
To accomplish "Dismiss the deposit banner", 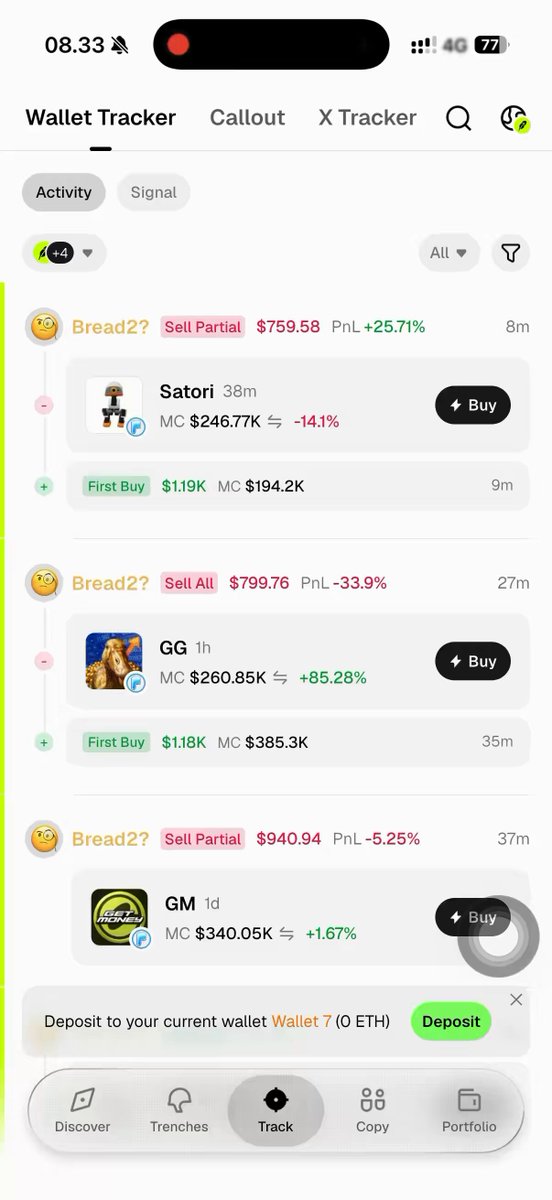I will (x=516, y=999).
